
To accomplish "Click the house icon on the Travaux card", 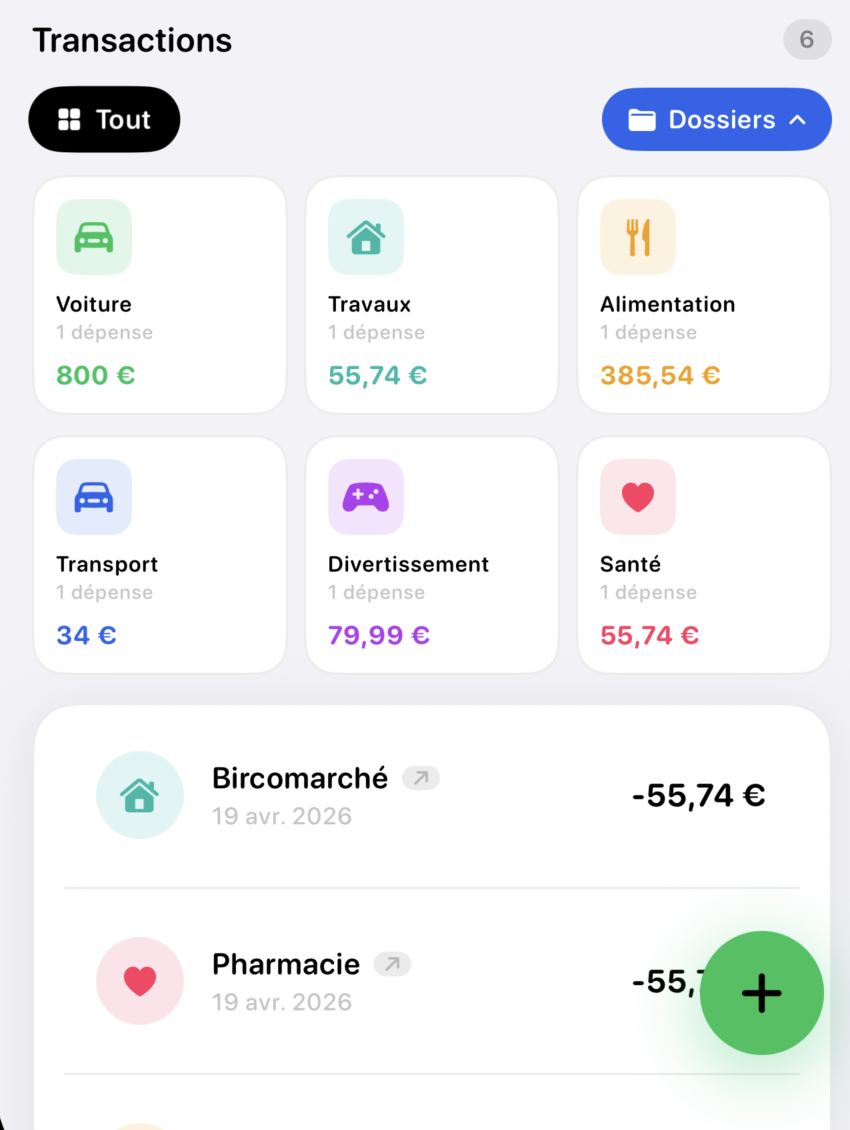I will [x=365, y=237].
